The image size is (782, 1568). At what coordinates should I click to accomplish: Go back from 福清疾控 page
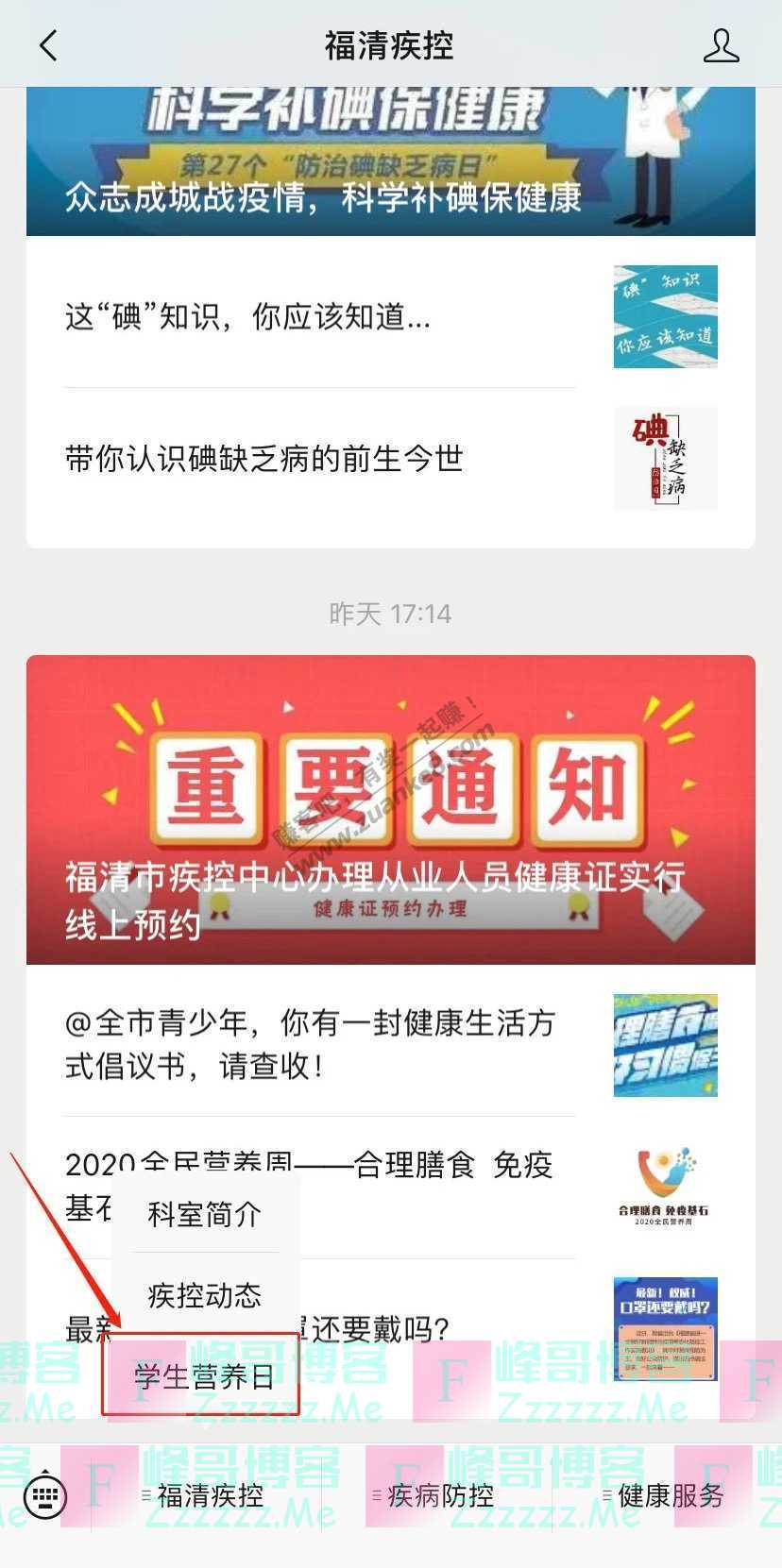tap(49, 44)
